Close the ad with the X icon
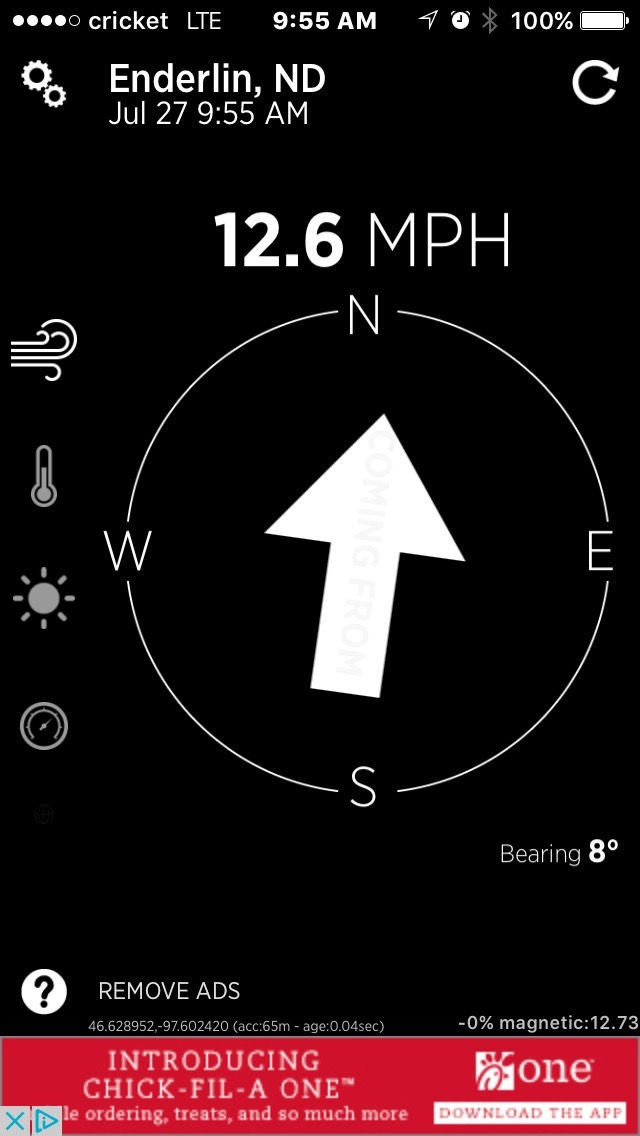This screenshot has height=1136, width=640. point(14,1121)
